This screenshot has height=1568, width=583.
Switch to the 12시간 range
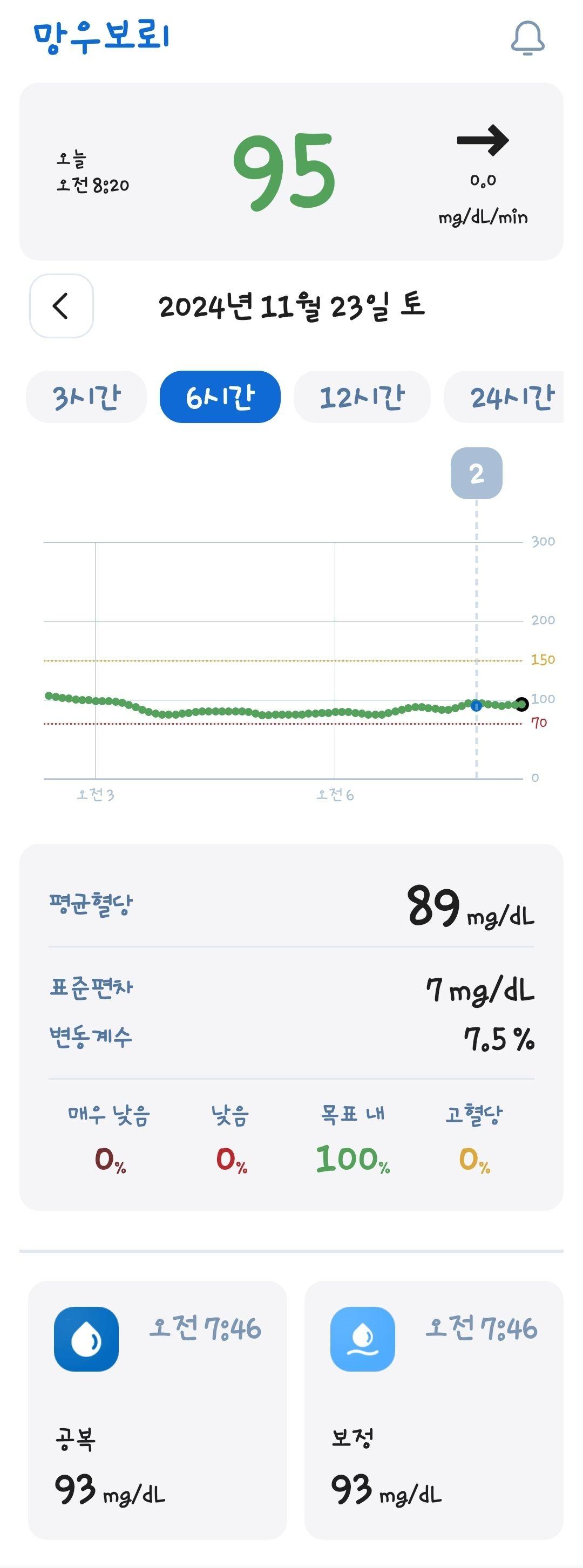(362, 397)
